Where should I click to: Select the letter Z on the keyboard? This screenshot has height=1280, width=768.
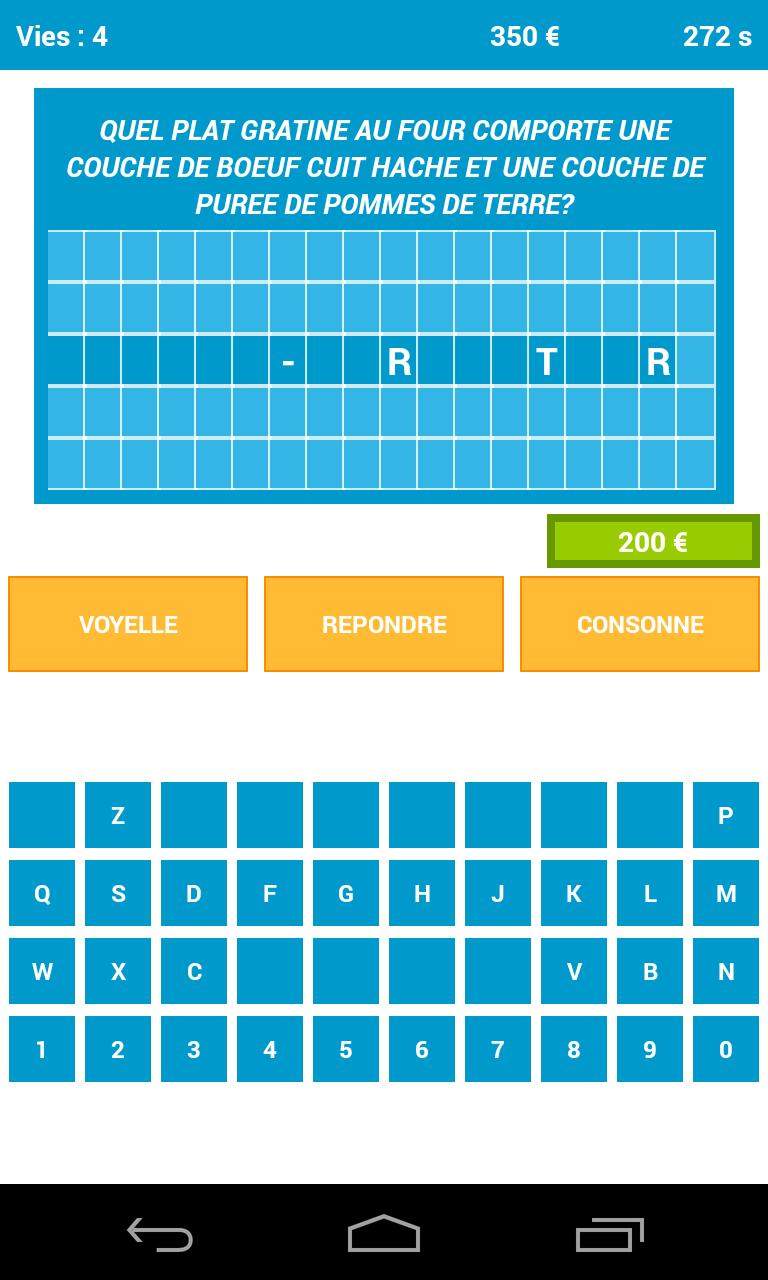click(117, 815)
